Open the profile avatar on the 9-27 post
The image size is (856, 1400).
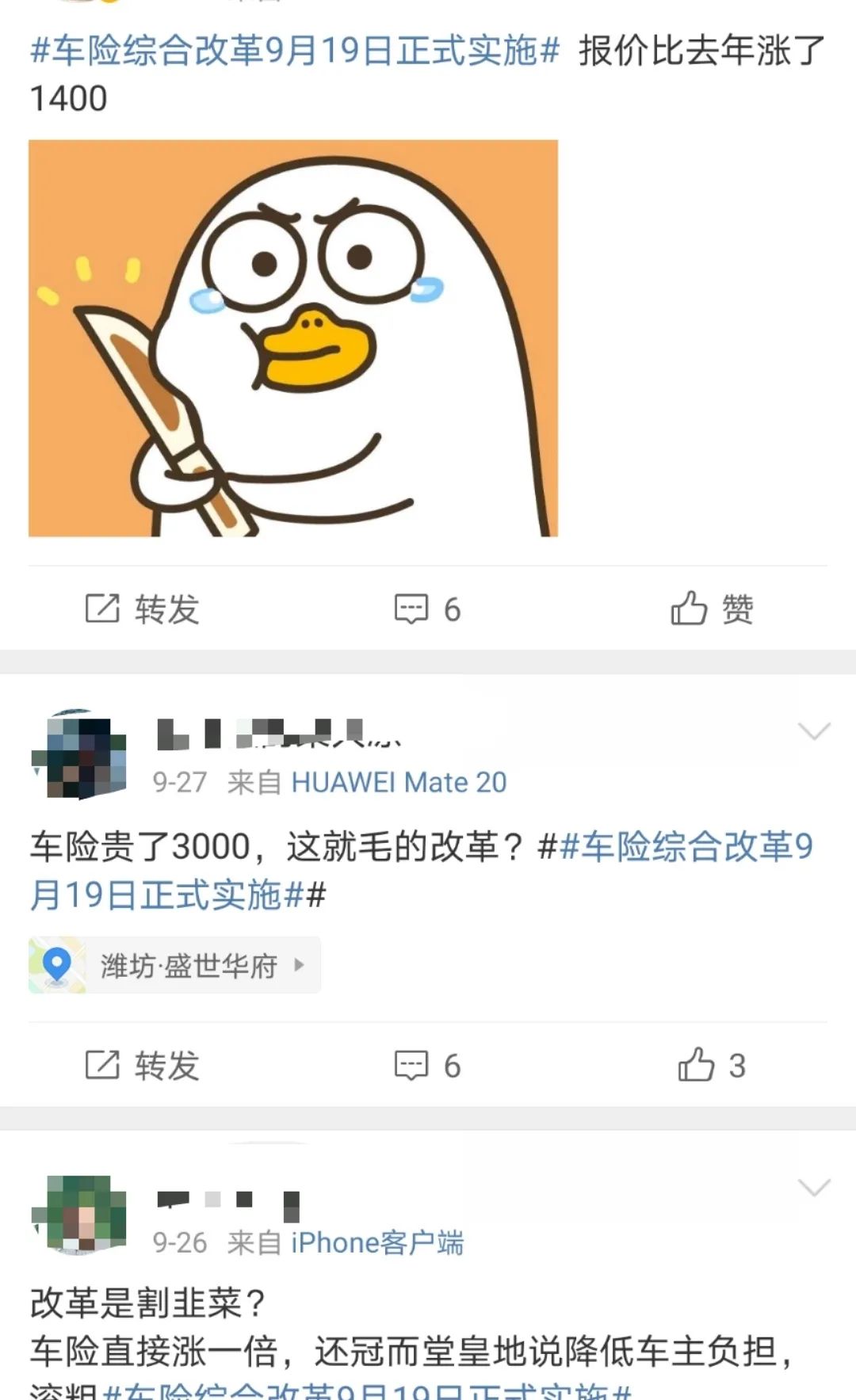point(79,756)
